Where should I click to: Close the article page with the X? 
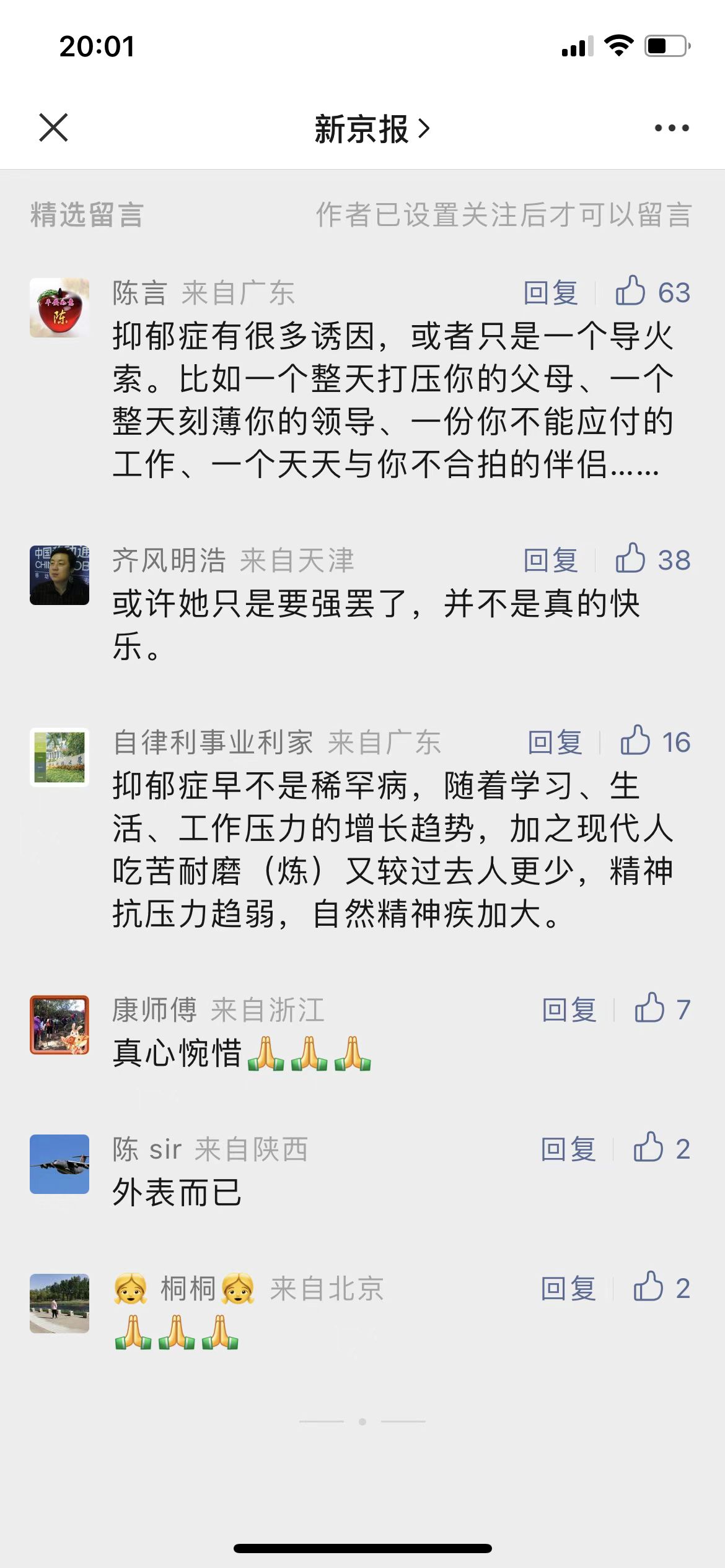(53, 128)
